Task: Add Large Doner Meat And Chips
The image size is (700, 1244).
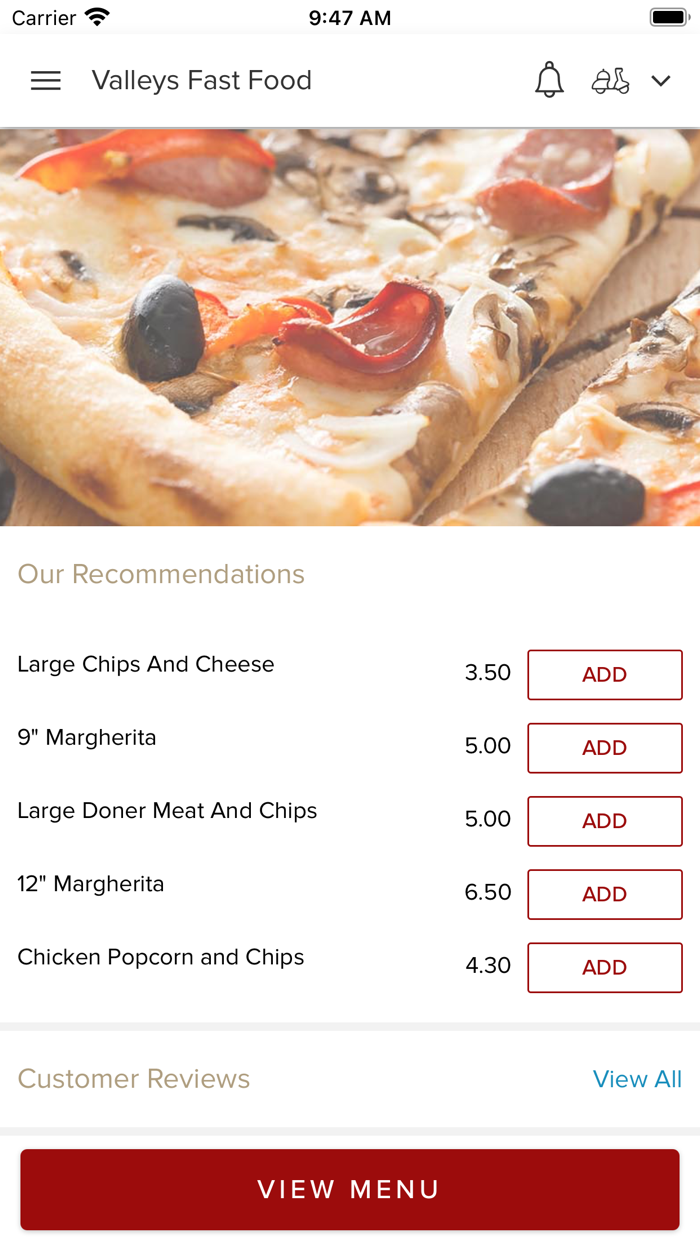Action: [x=605, y=821]
